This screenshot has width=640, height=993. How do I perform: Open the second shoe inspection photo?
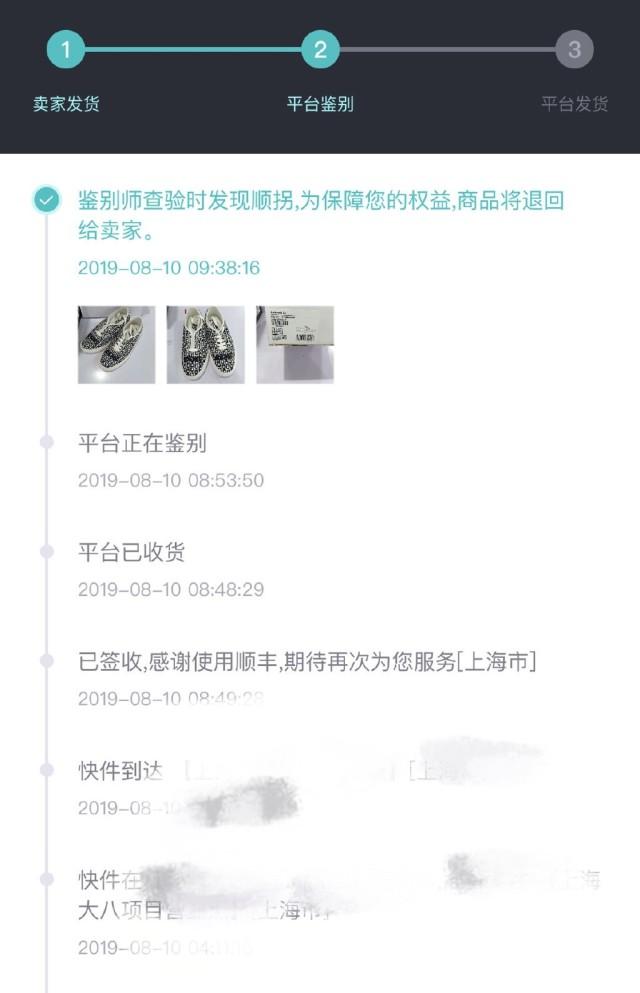tap(205, 345)
